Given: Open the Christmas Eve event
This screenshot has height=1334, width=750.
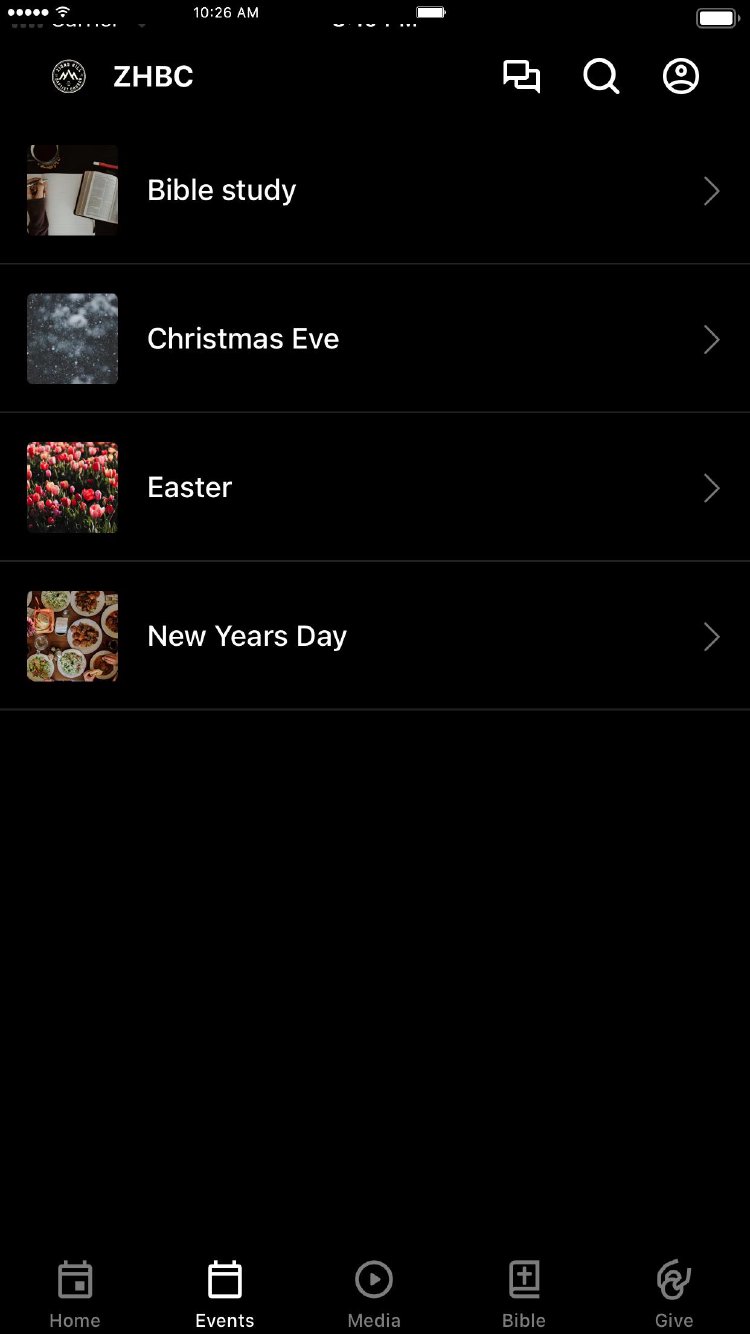Looking at the screenshot, I should pyautogui.click(x=375, y=339).
